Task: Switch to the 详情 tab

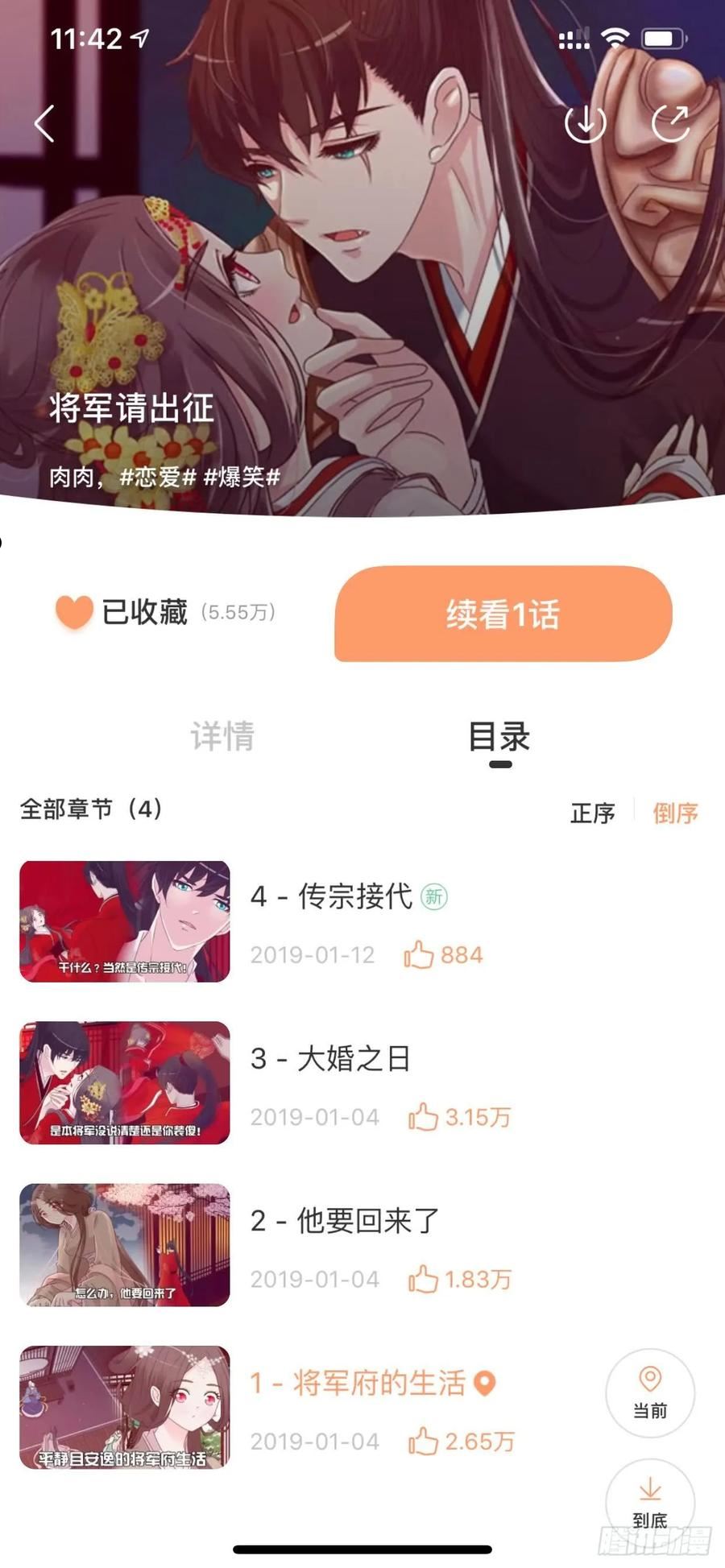Action: (222, 736)
